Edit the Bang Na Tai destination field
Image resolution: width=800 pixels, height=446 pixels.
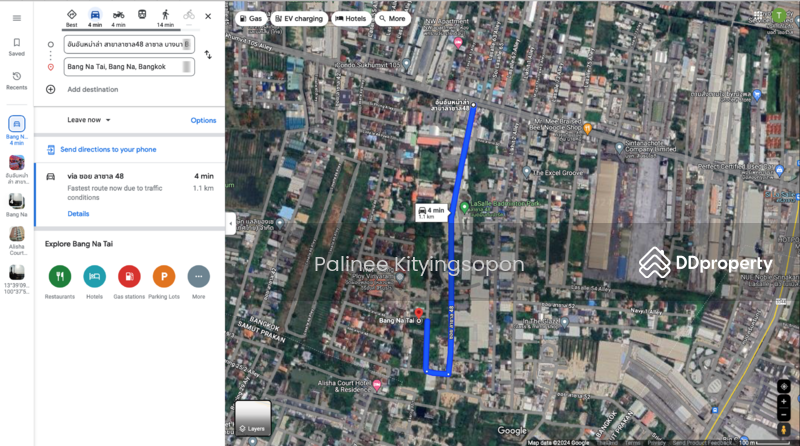pos(122,67)
